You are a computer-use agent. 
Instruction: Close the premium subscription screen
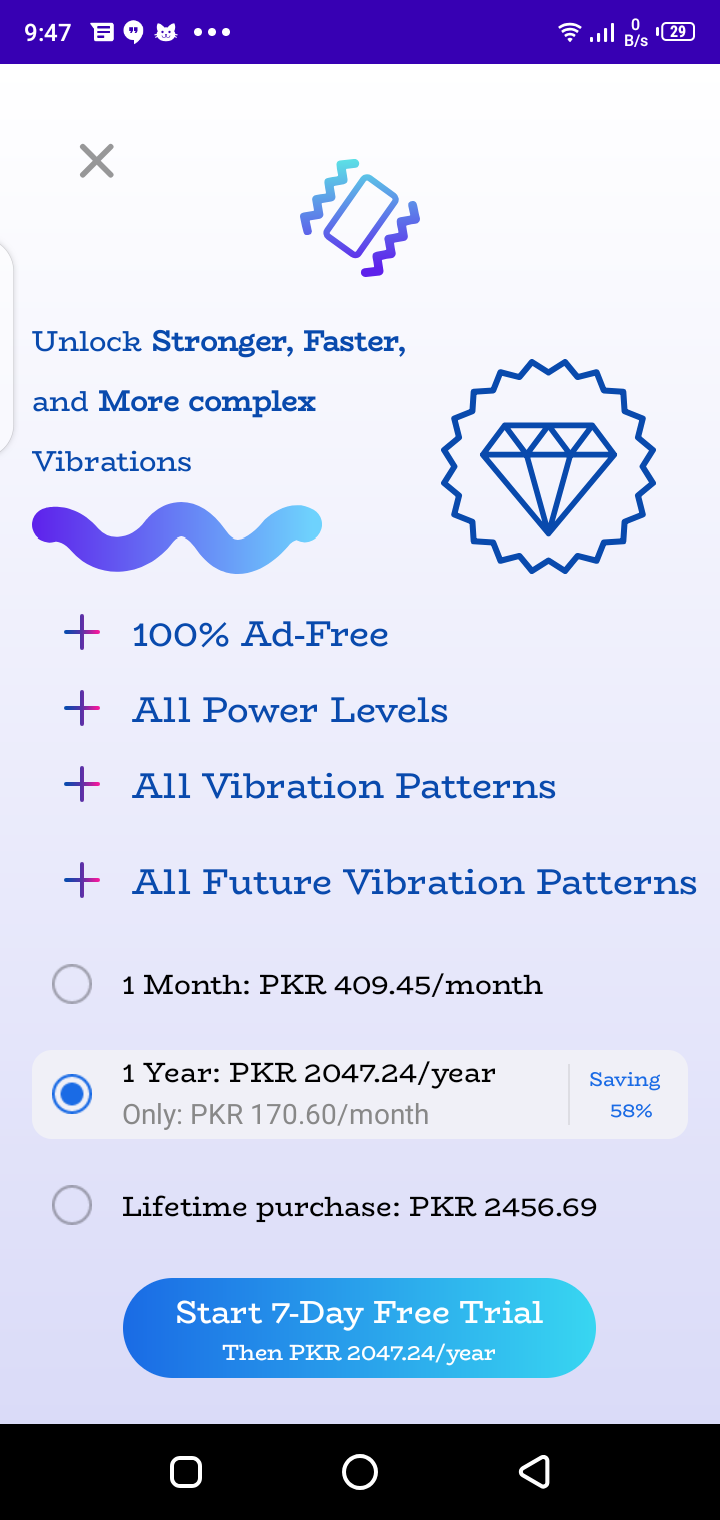pyautogui.click(x=97, y=161)
